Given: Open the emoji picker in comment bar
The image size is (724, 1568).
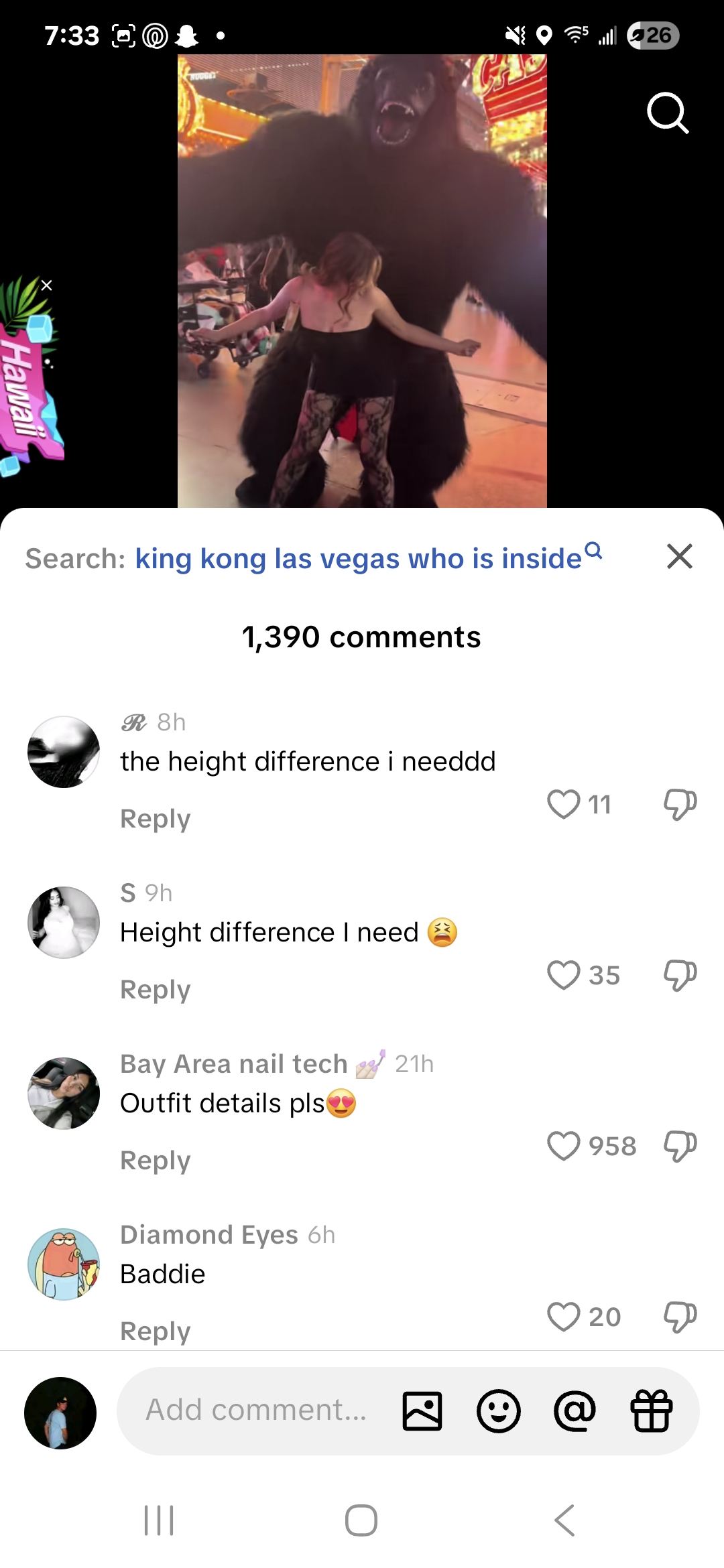Looking at the screenshot, I should tap(498, 1411).
